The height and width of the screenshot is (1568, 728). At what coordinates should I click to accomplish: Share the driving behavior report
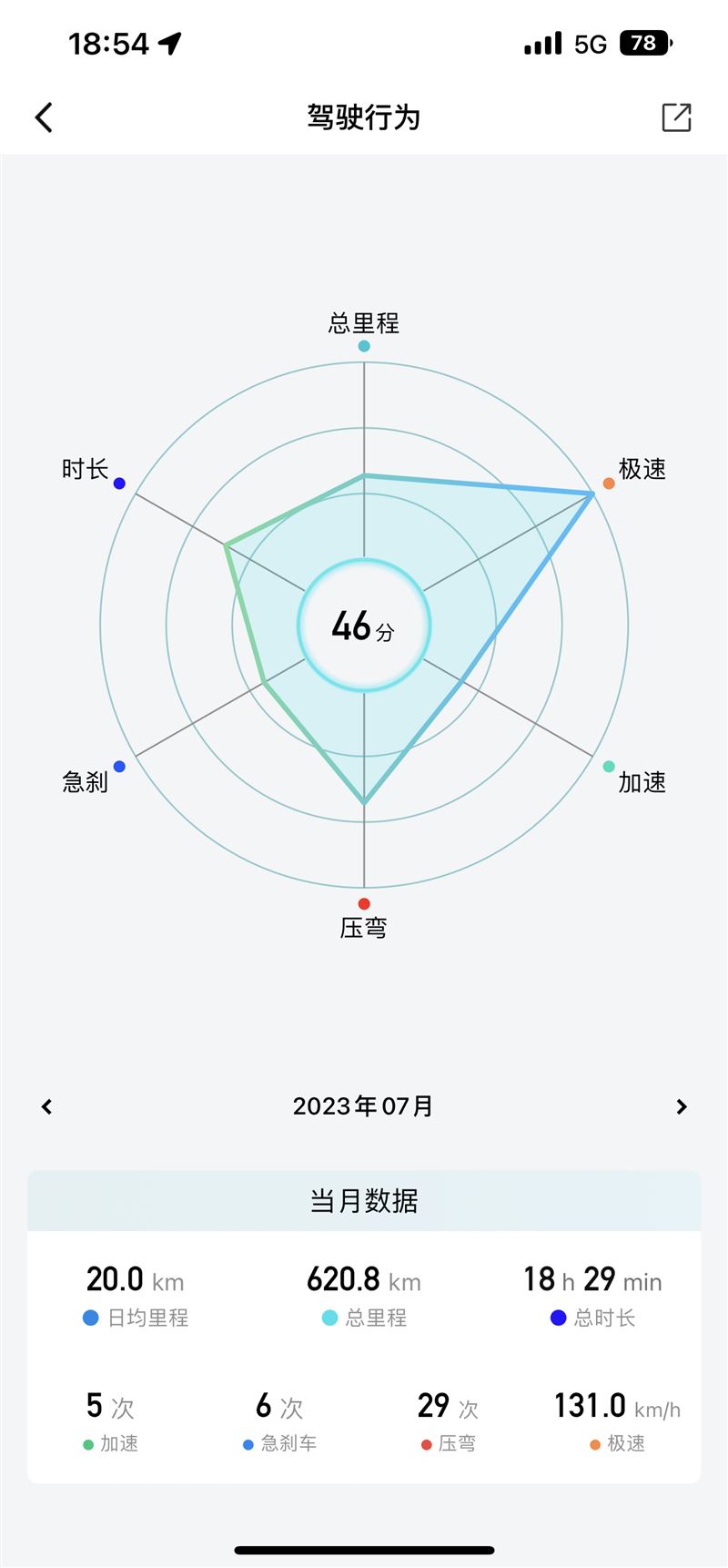point(676,117)
